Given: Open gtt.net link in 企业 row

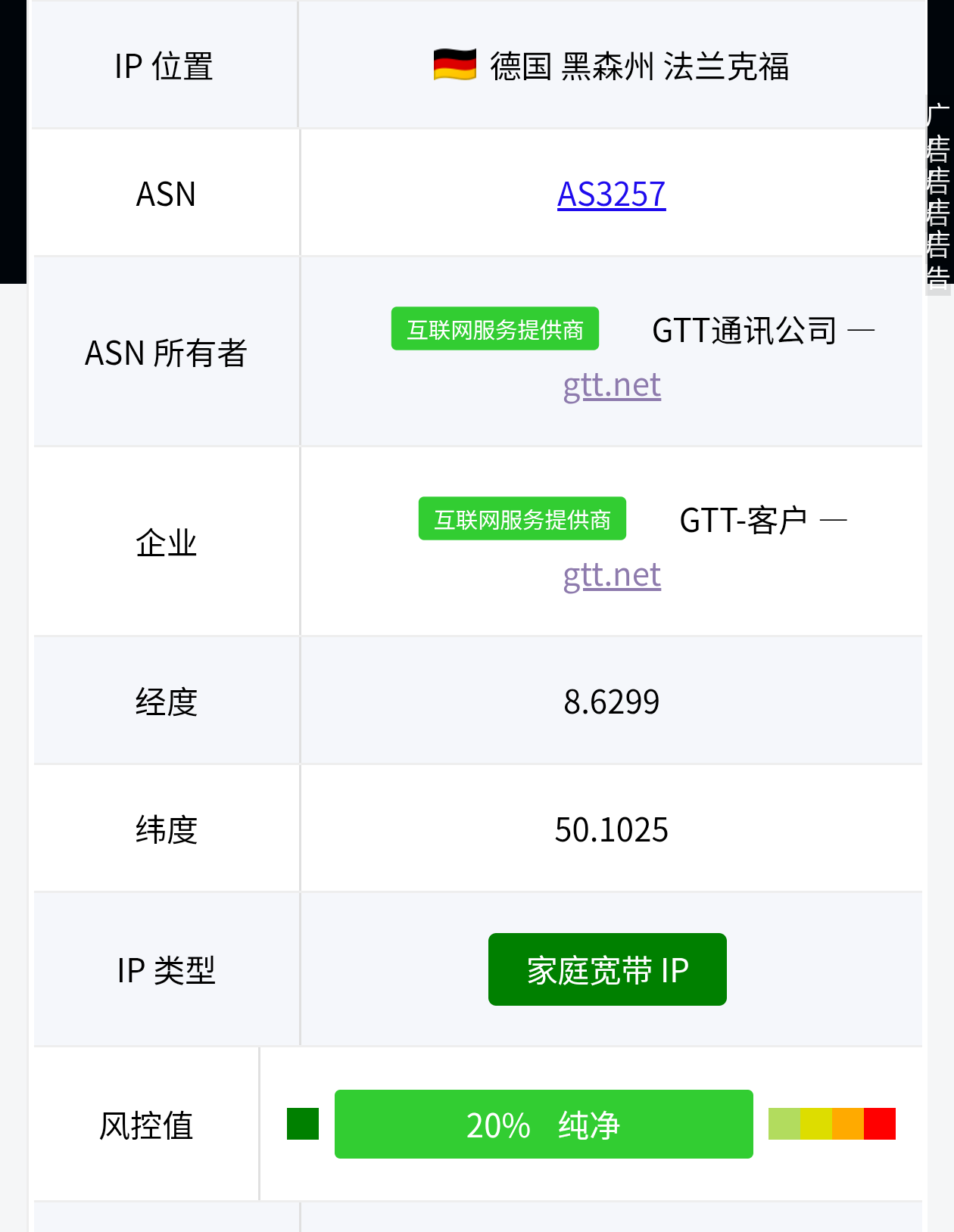Looking at the screenshot, I should (612, 575).
